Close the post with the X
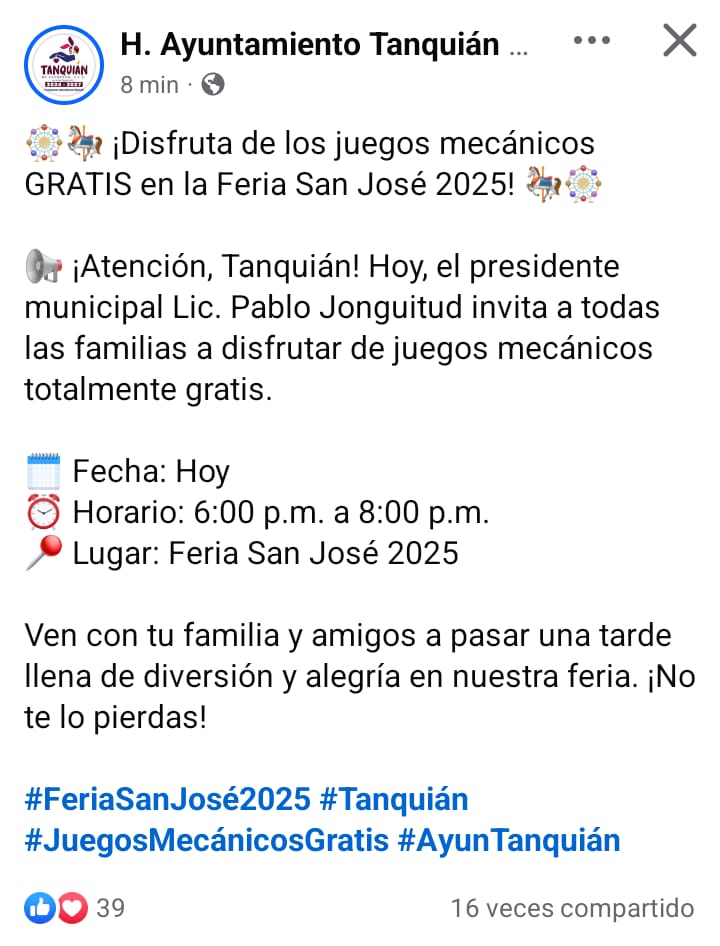Image resolution: width=720 pixels, height=946 pixels. point(679,40)
